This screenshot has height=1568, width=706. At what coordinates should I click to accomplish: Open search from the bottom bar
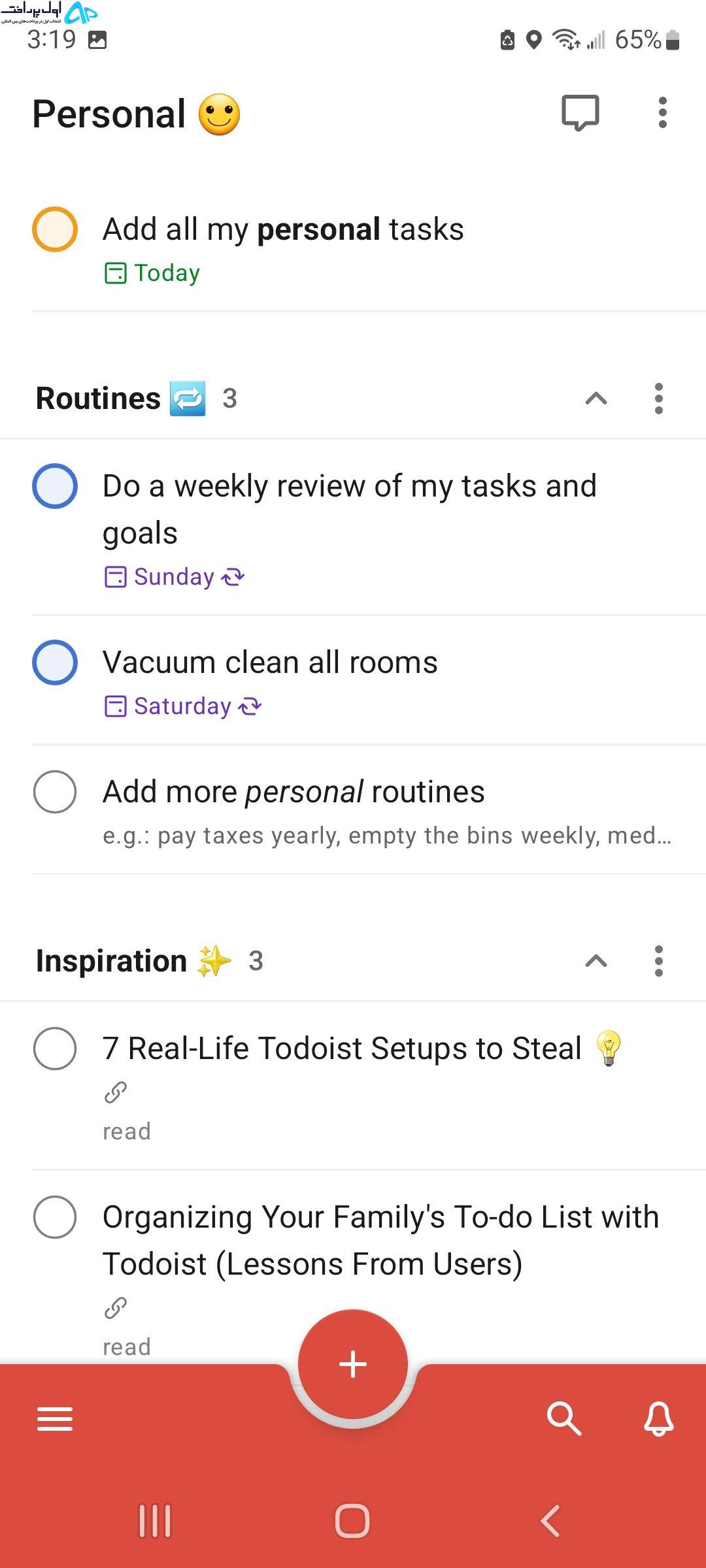(x=564, y=1418)
